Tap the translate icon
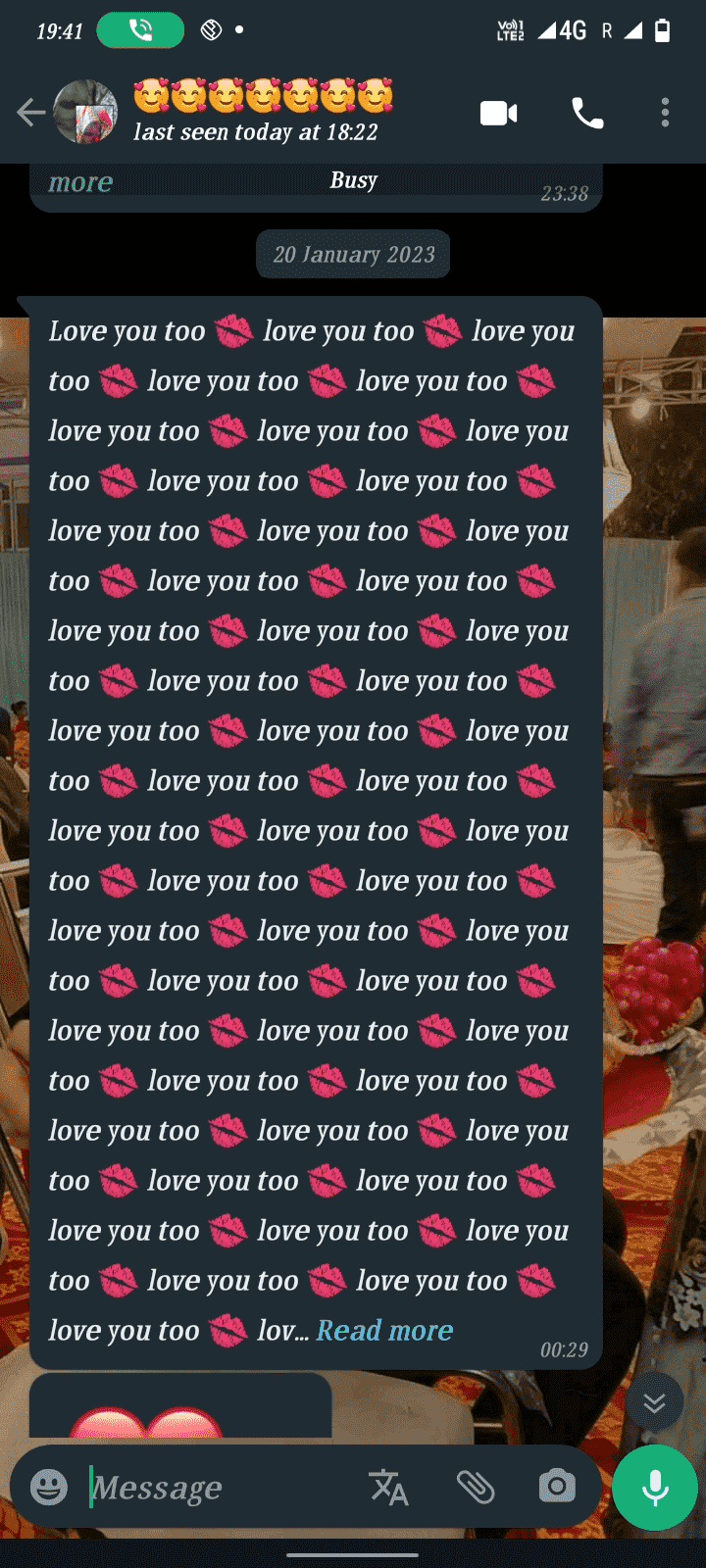 coord(389,1488)
